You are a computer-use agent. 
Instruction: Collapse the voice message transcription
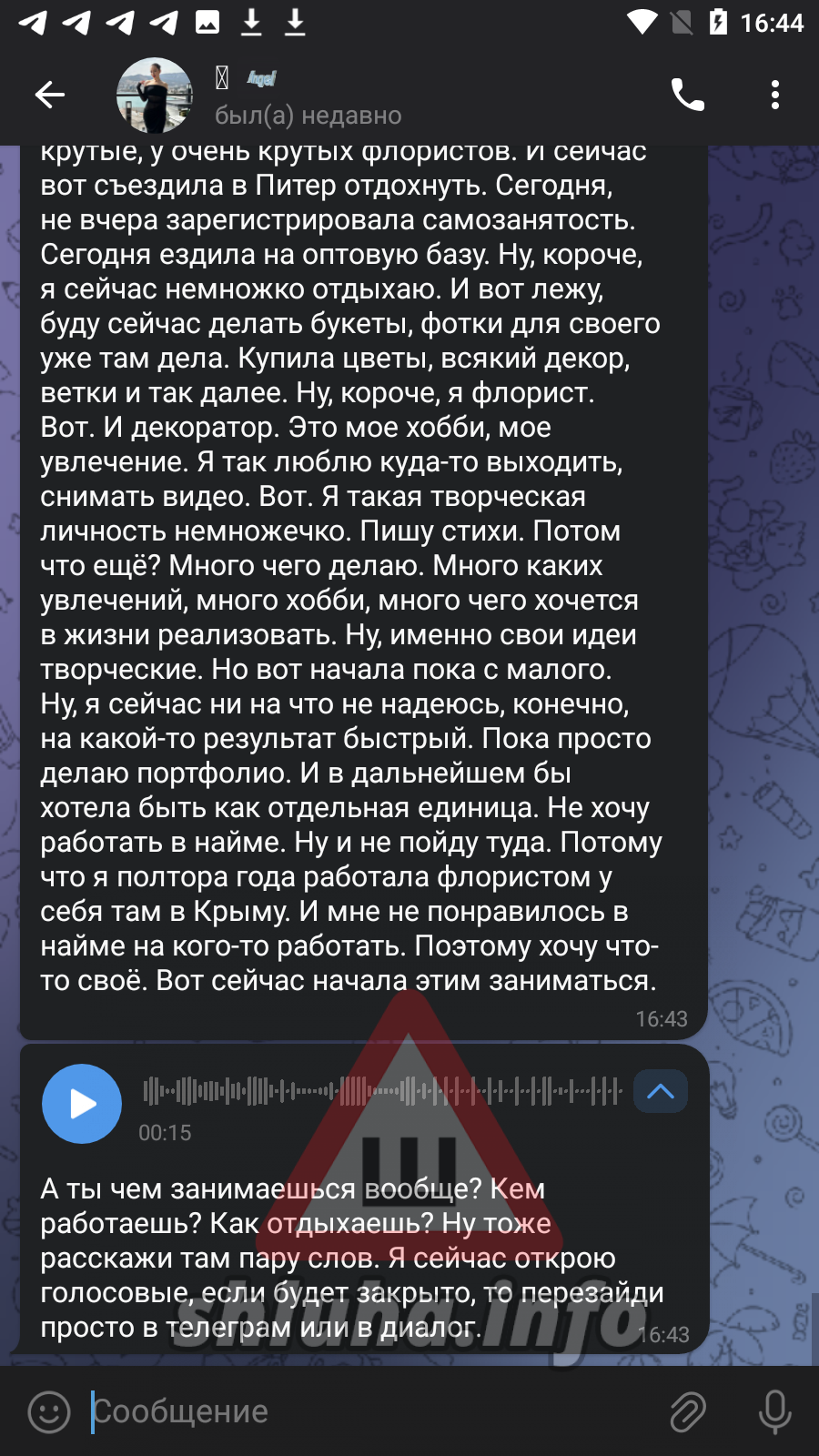coord(660,1091)
